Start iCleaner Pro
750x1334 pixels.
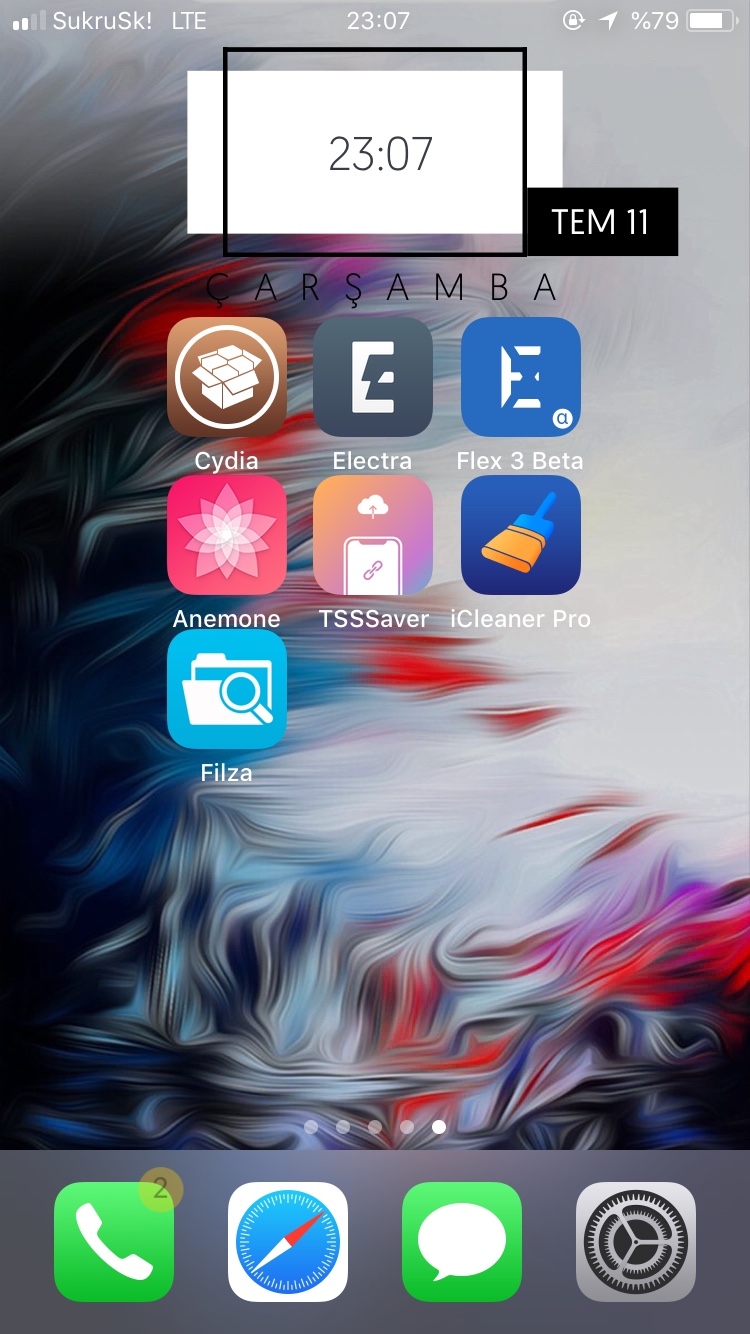[520, 535]
